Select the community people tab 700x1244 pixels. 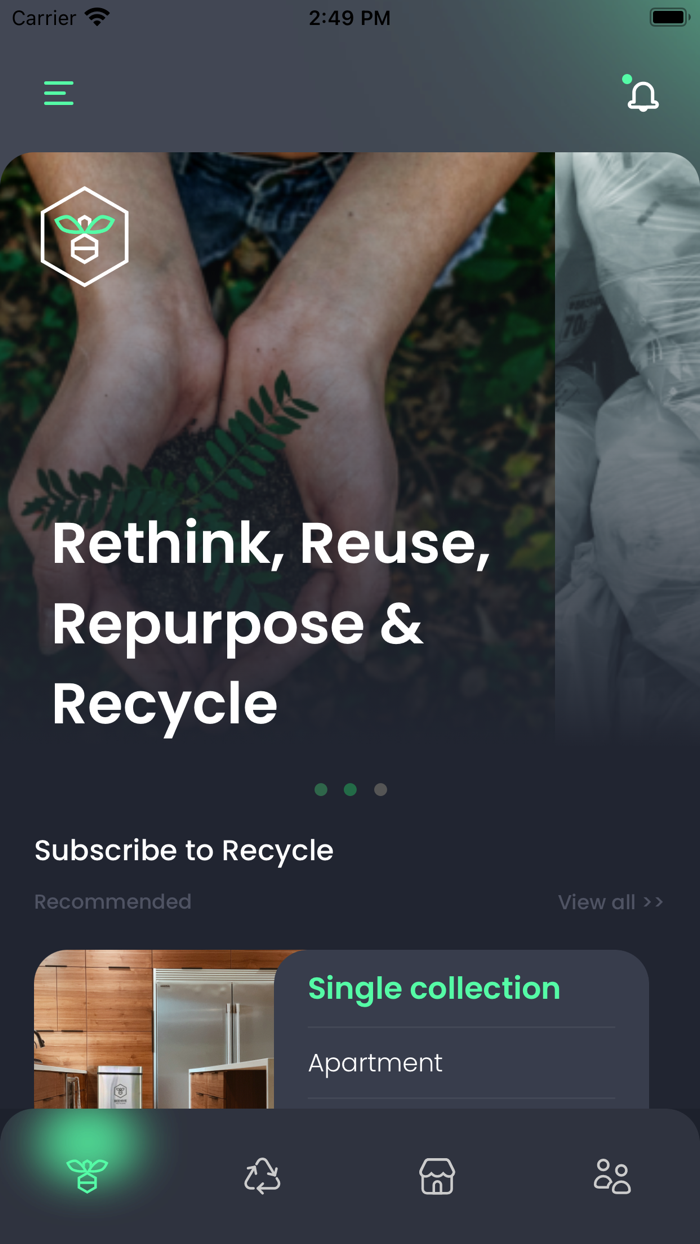coord(612,1176)
